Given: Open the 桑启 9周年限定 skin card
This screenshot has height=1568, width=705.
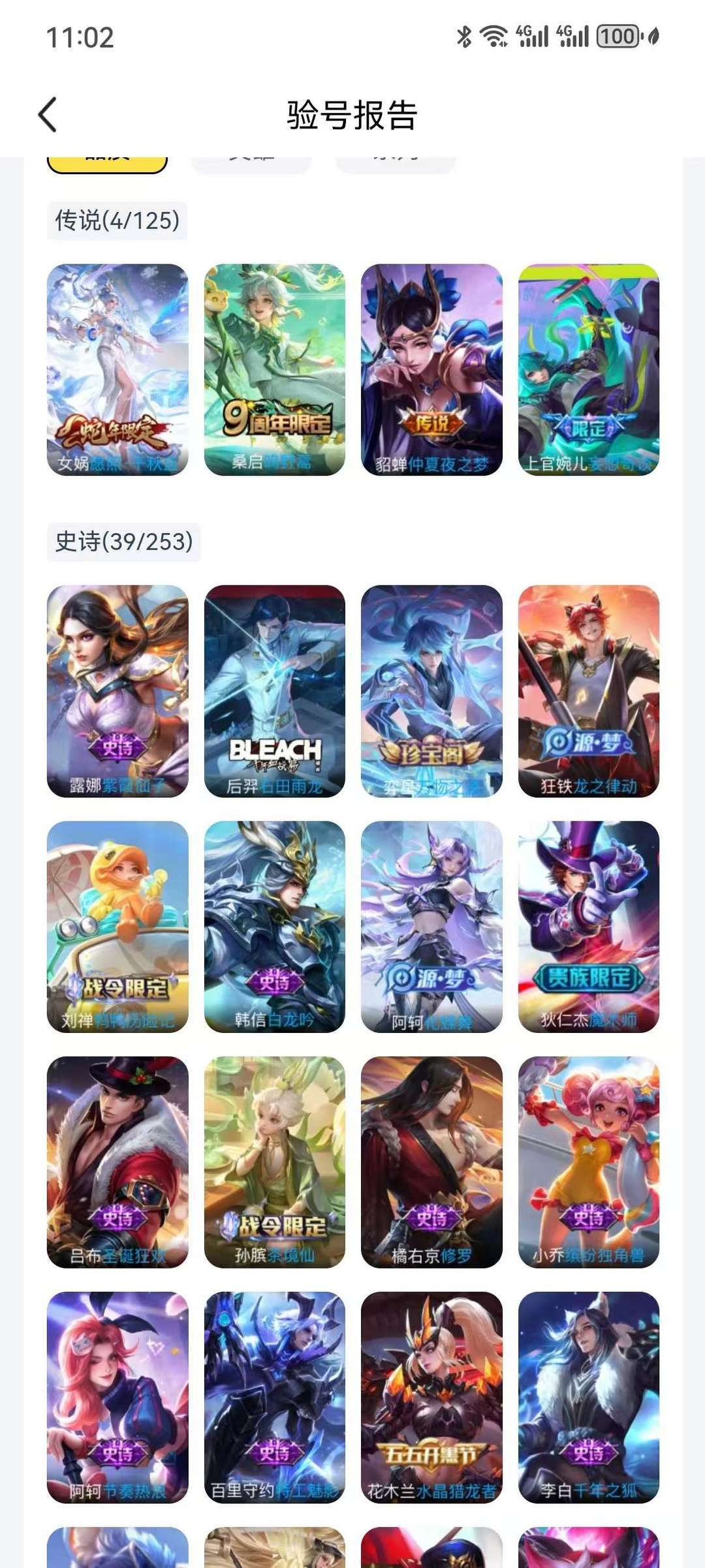Looking at the screenshot, I should [x=275, y=369].
